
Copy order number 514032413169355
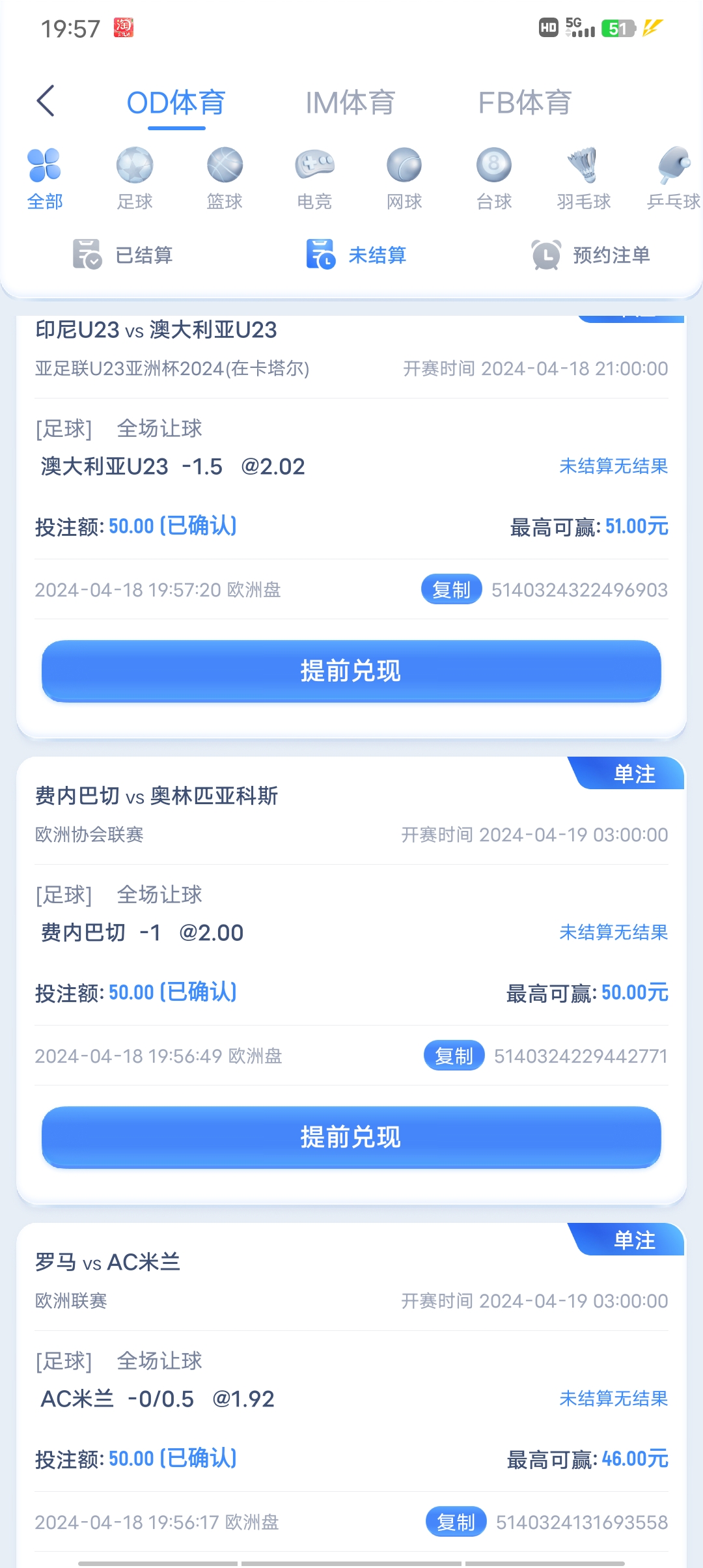point(456,1522)
